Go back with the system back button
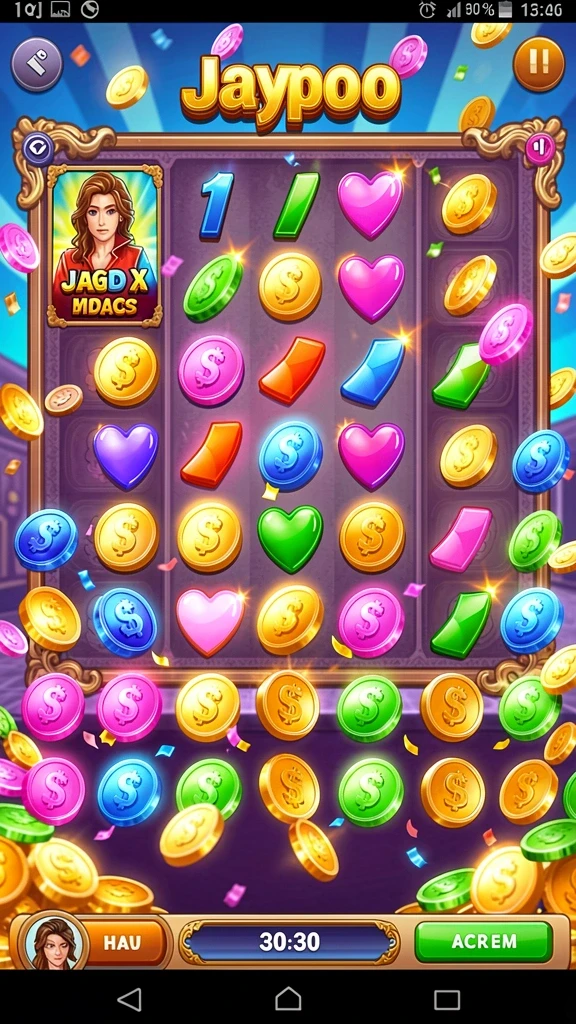The width and height of the screenshot is (576, 1024). (129, 999)
